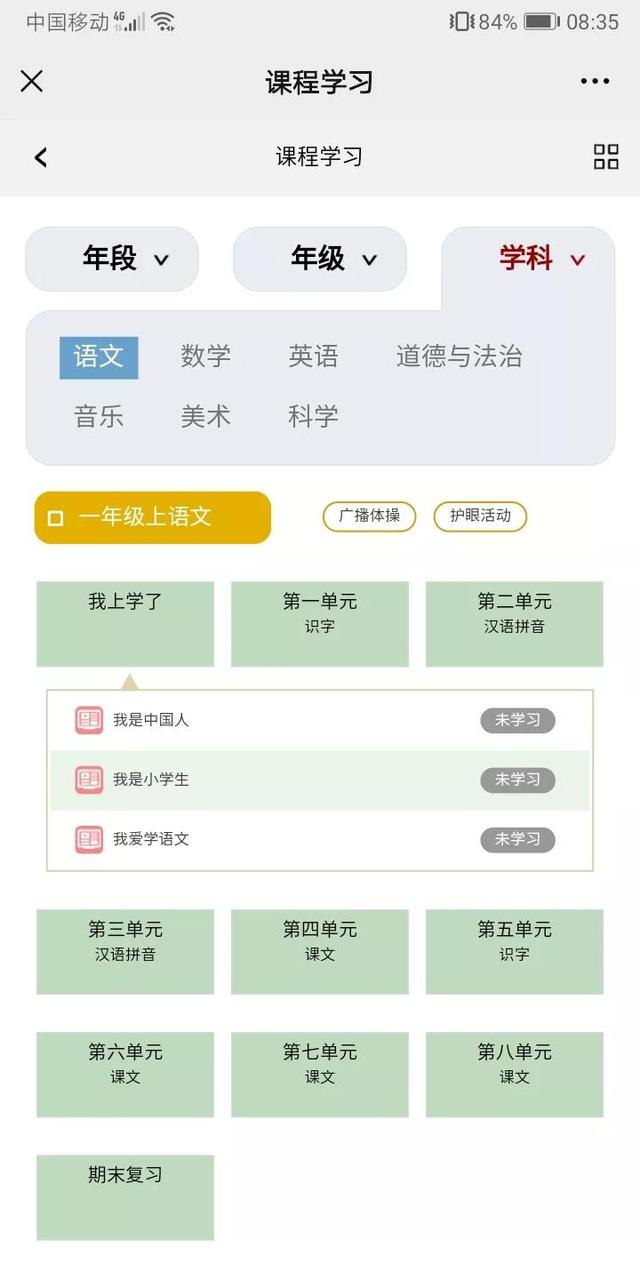
Task: Close the page with the X icon
Action: click(32, 81)
